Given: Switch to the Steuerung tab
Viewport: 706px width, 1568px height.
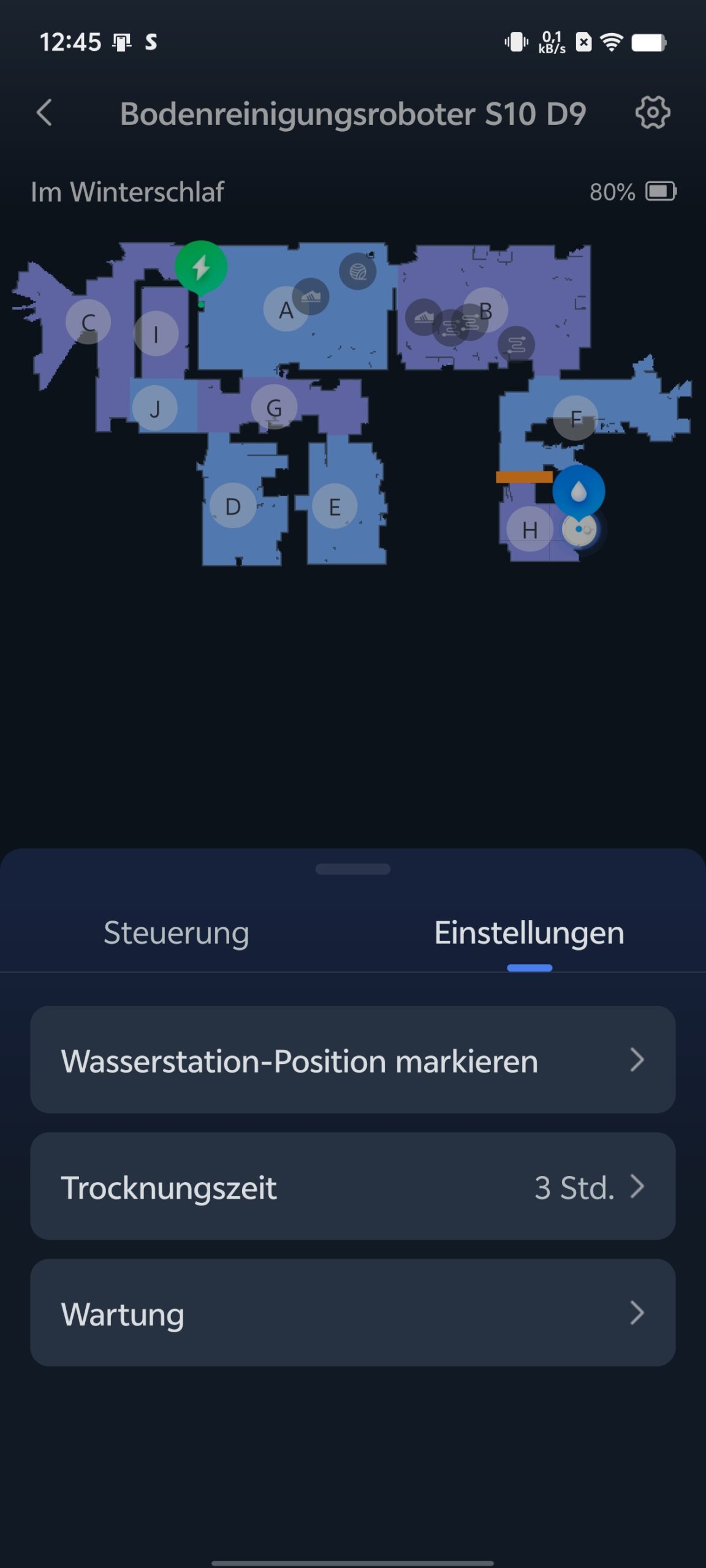Looking at the screenshot, I should [x=176, y=933].
